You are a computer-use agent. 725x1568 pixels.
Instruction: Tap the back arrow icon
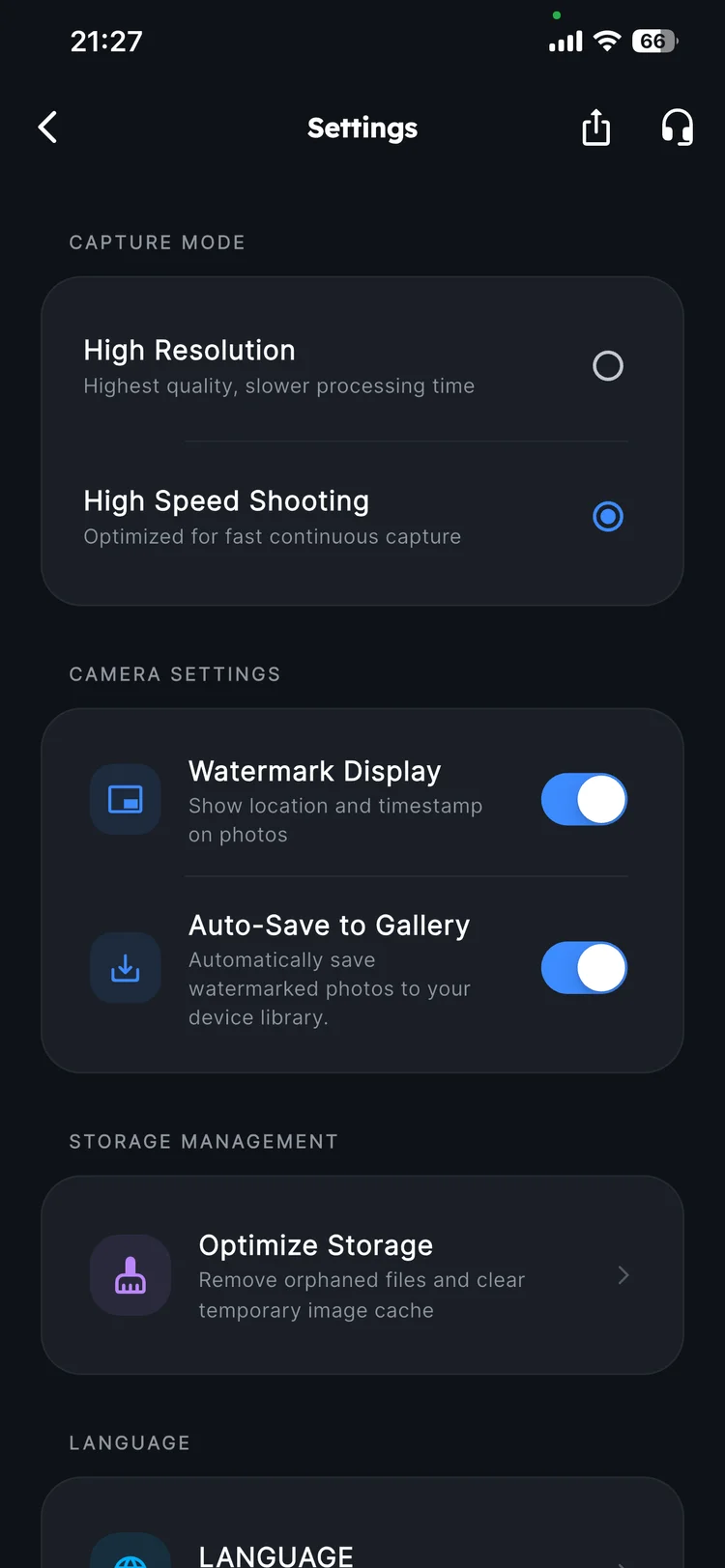[x=47, y=127]
